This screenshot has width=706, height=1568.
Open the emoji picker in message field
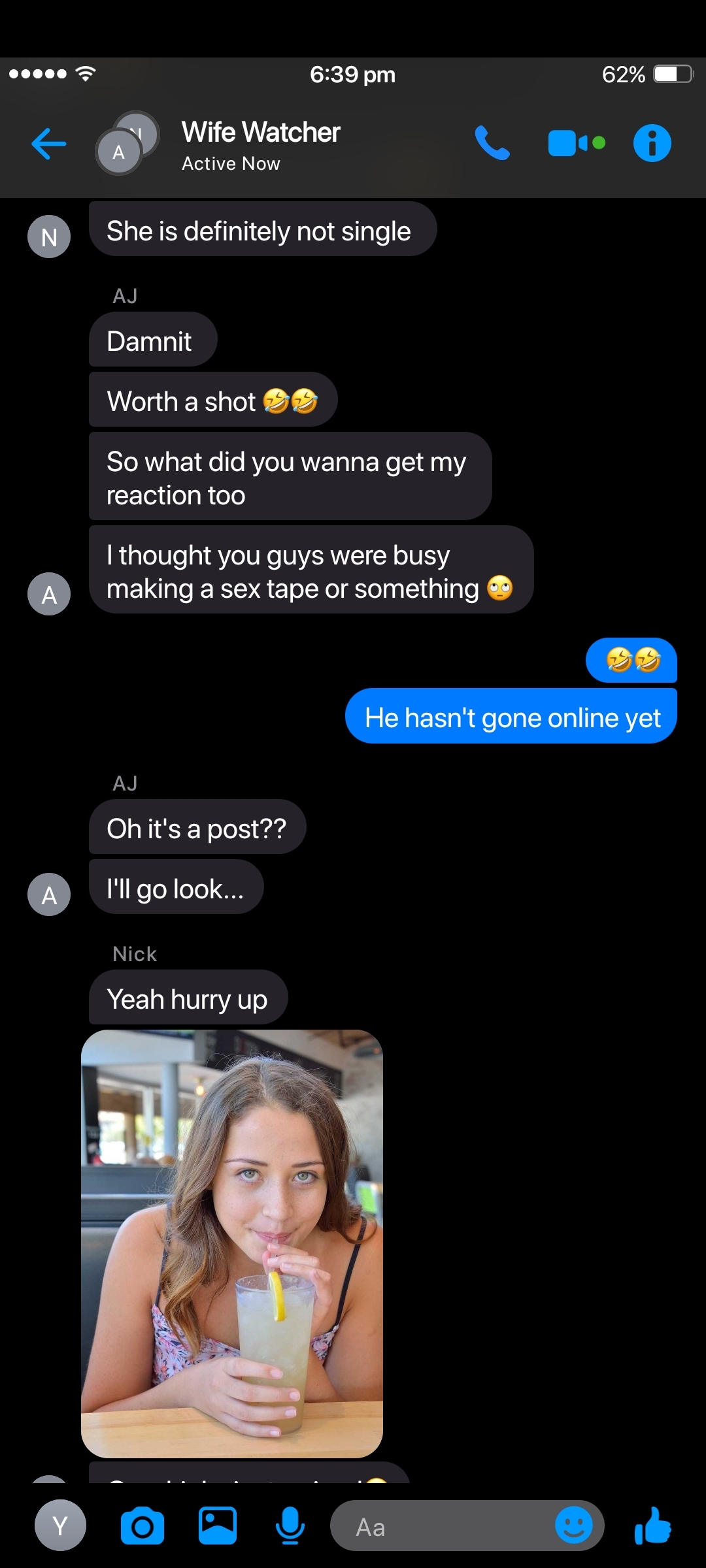[573, 1526]
